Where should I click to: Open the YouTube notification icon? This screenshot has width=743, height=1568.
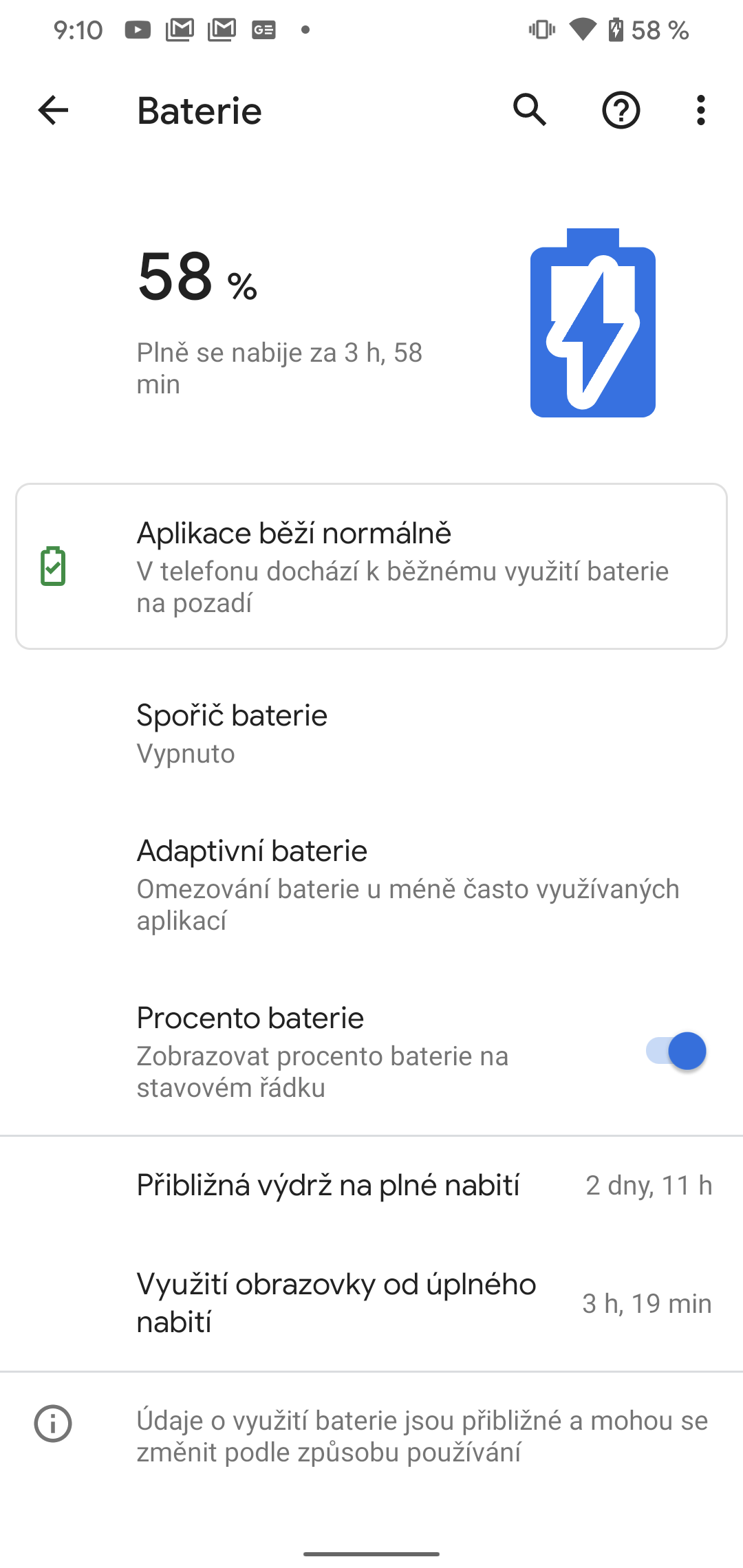136,29
